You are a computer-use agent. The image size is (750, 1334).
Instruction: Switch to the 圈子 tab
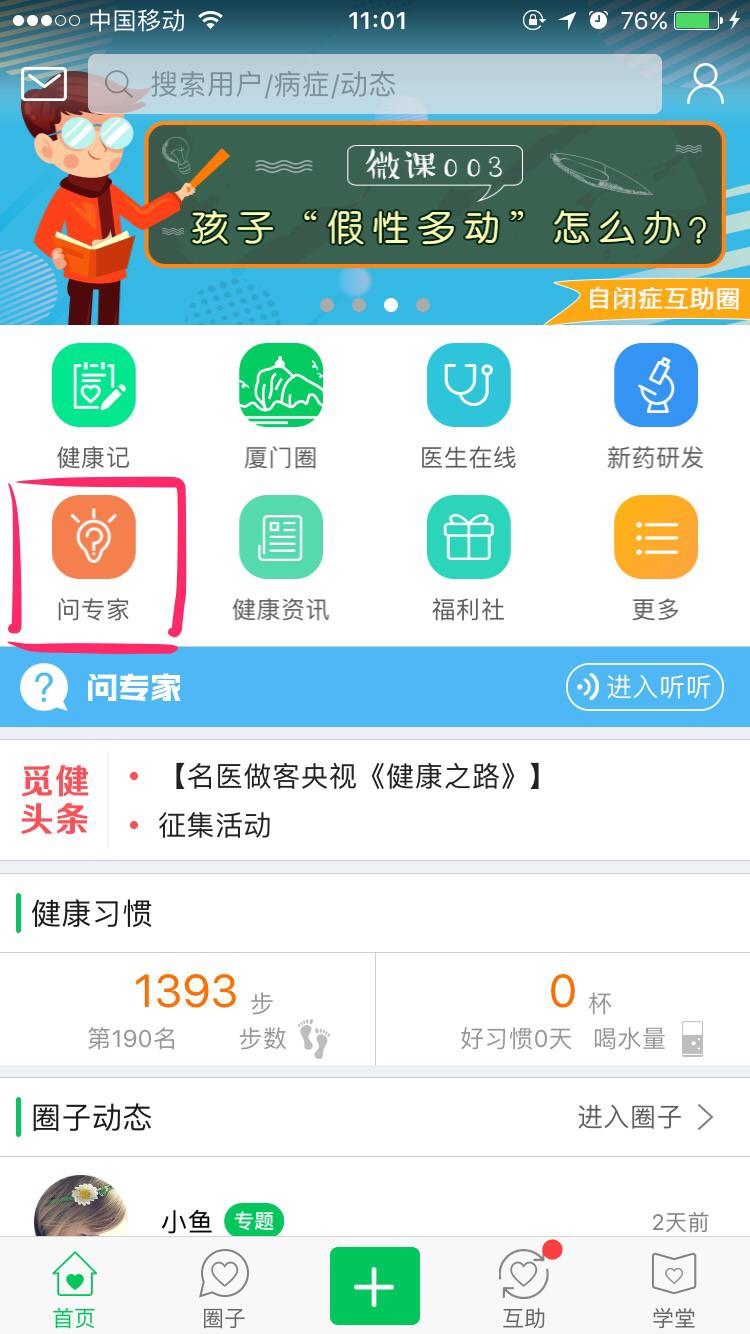tap(224, 1289)
